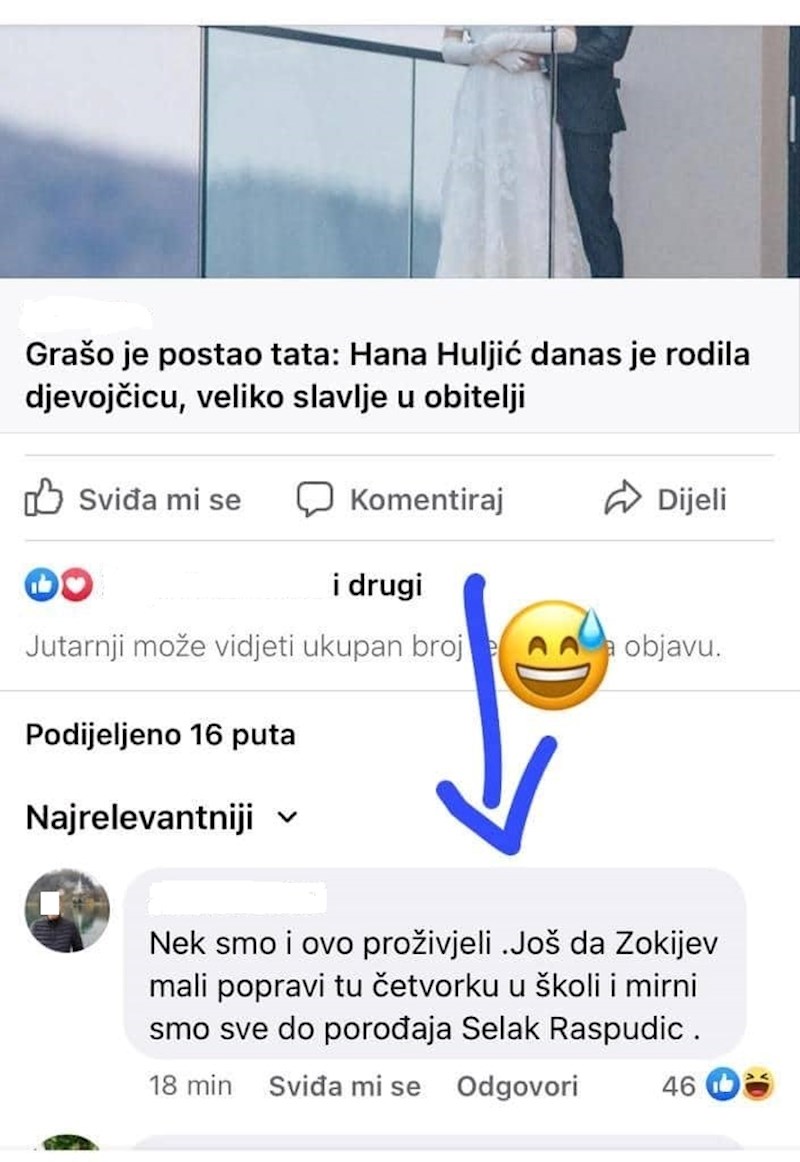
Task: Tap Komentiraj to write a comment
Action: coord(400,499)
